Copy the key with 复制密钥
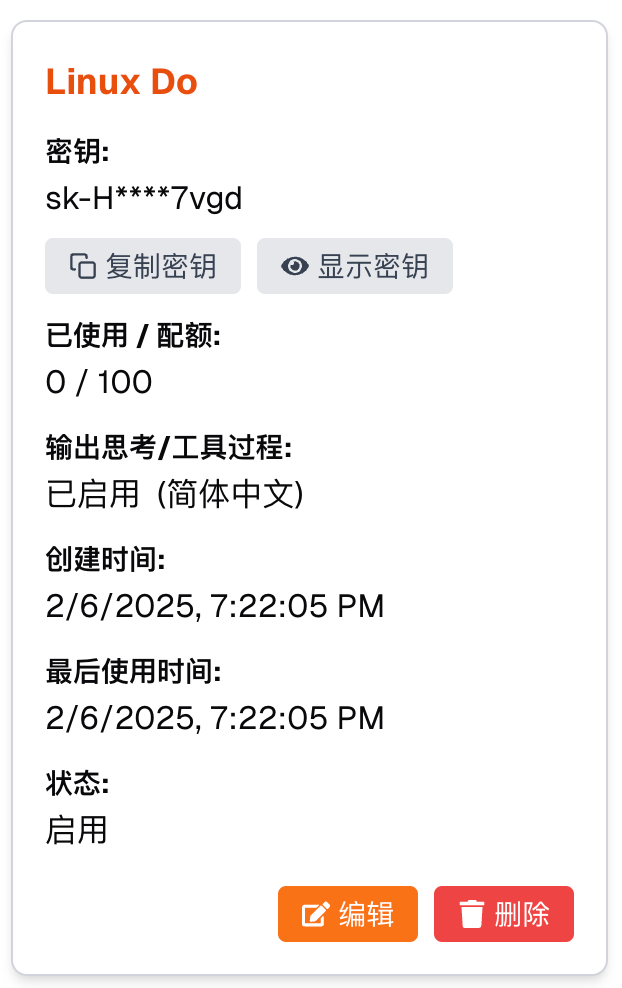Viewport: 622px width, 988px height. click(x=143, y=266)
